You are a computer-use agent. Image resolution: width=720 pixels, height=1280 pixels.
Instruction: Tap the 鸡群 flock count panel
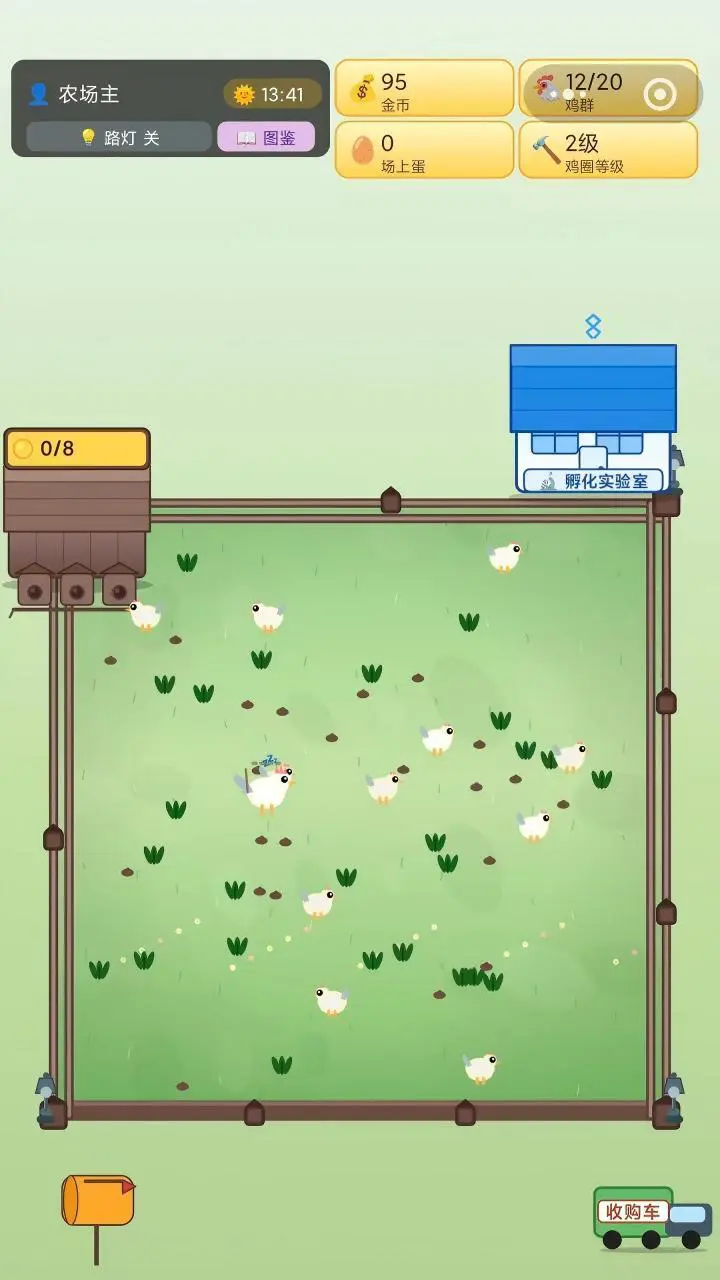coord(608,89)
